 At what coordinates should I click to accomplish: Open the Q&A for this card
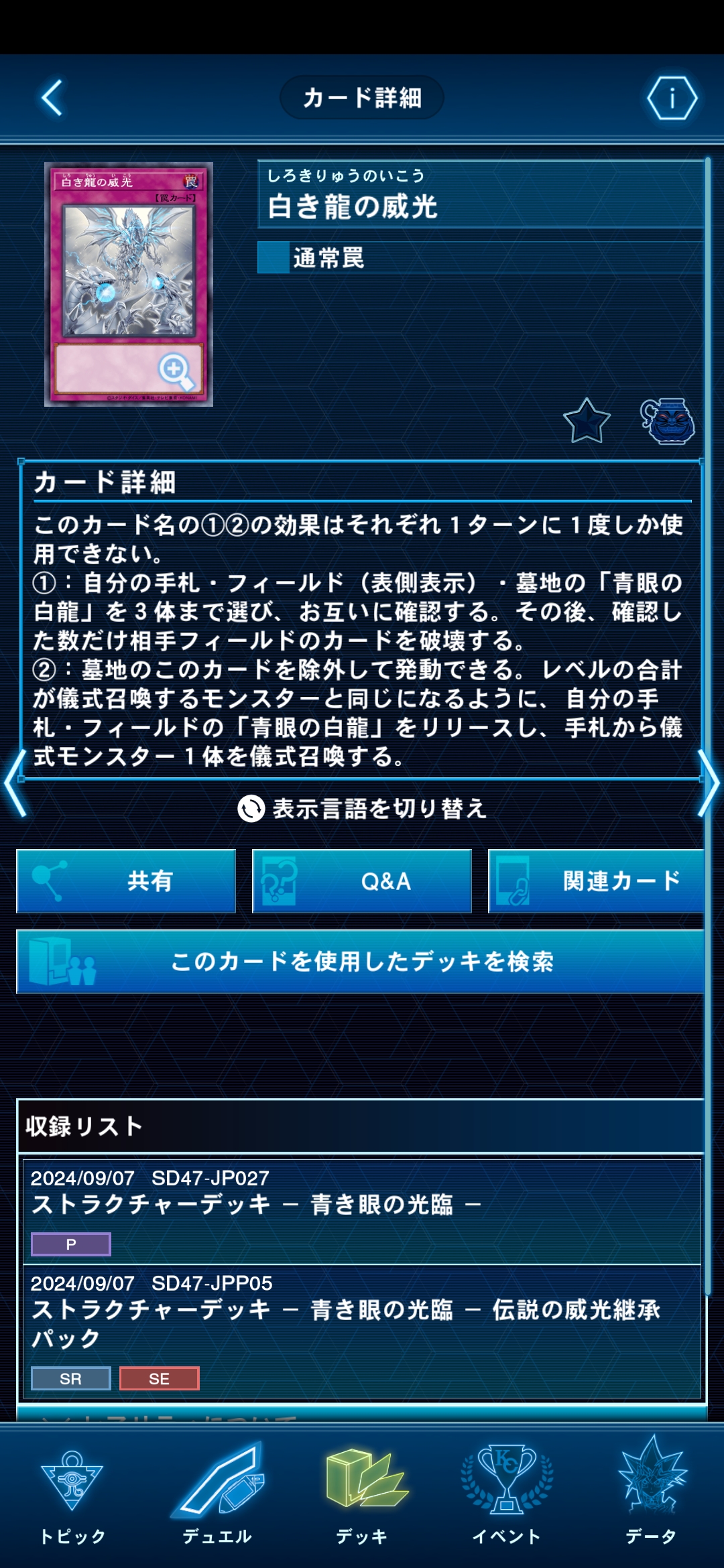click(362, 881)
